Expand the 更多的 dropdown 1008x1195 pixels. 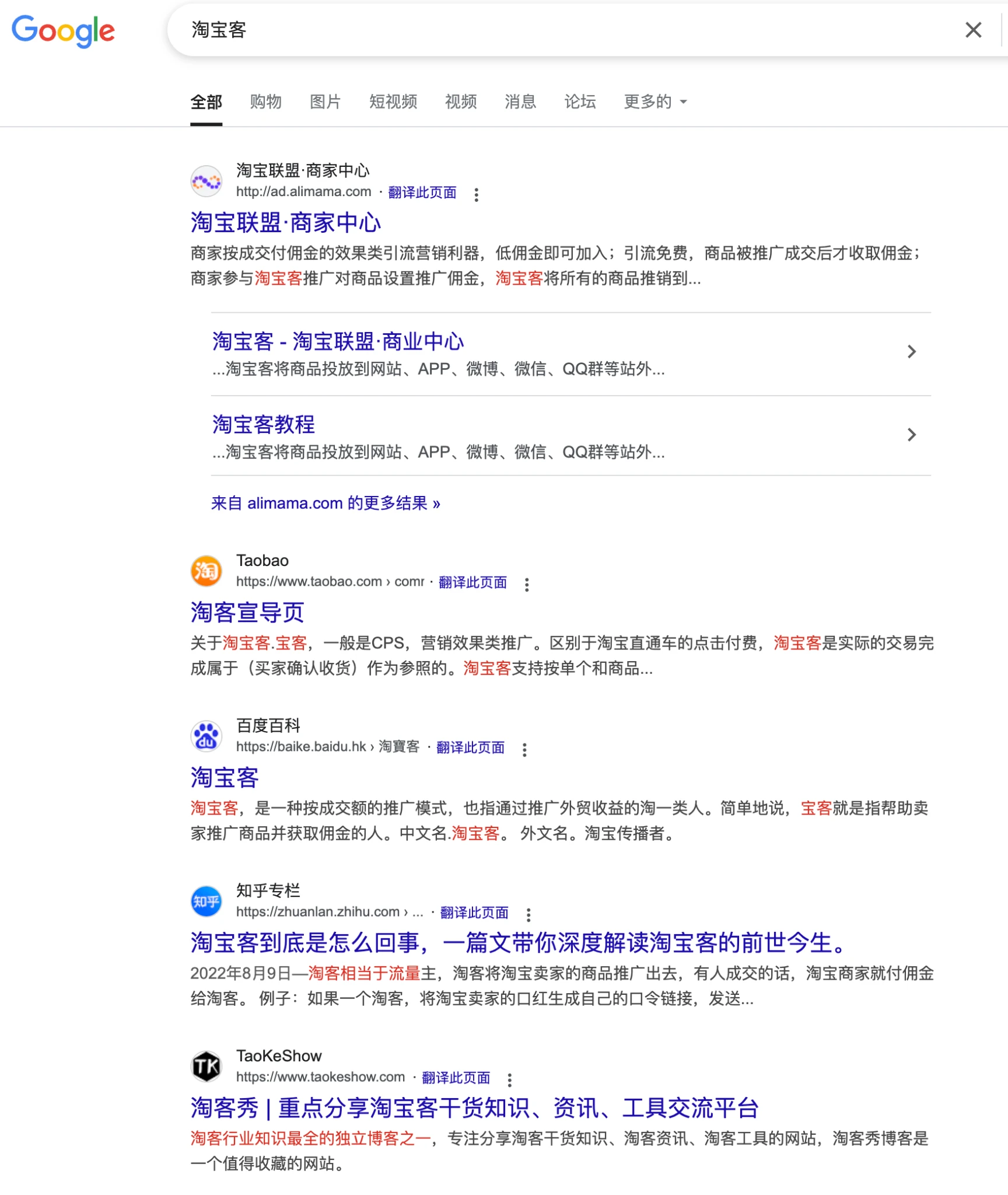click(655, 102)
